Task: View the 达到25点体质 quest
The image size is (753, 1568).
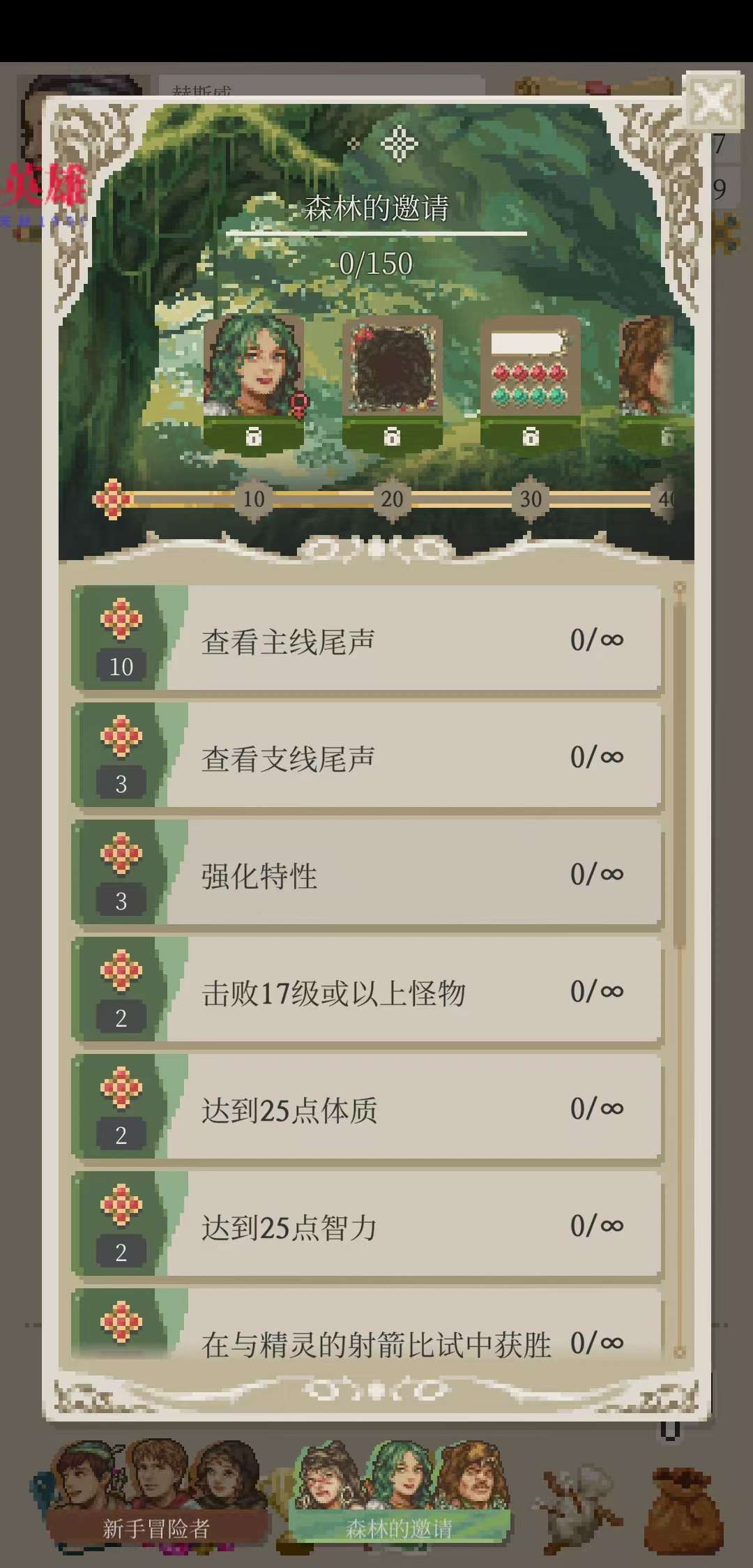Action: point(367,1109)
